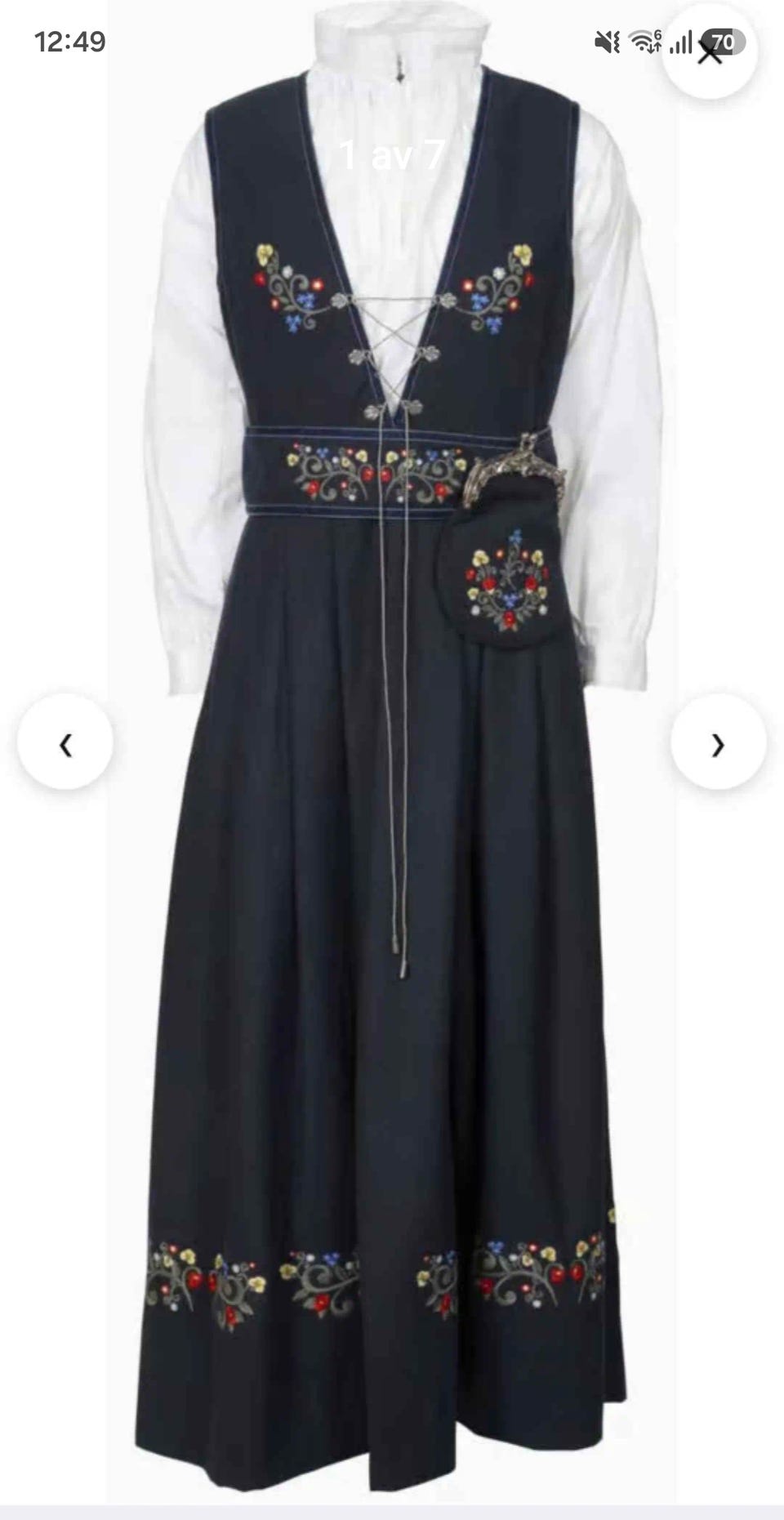Close the full-screen image viewer

tap(708, 52)
